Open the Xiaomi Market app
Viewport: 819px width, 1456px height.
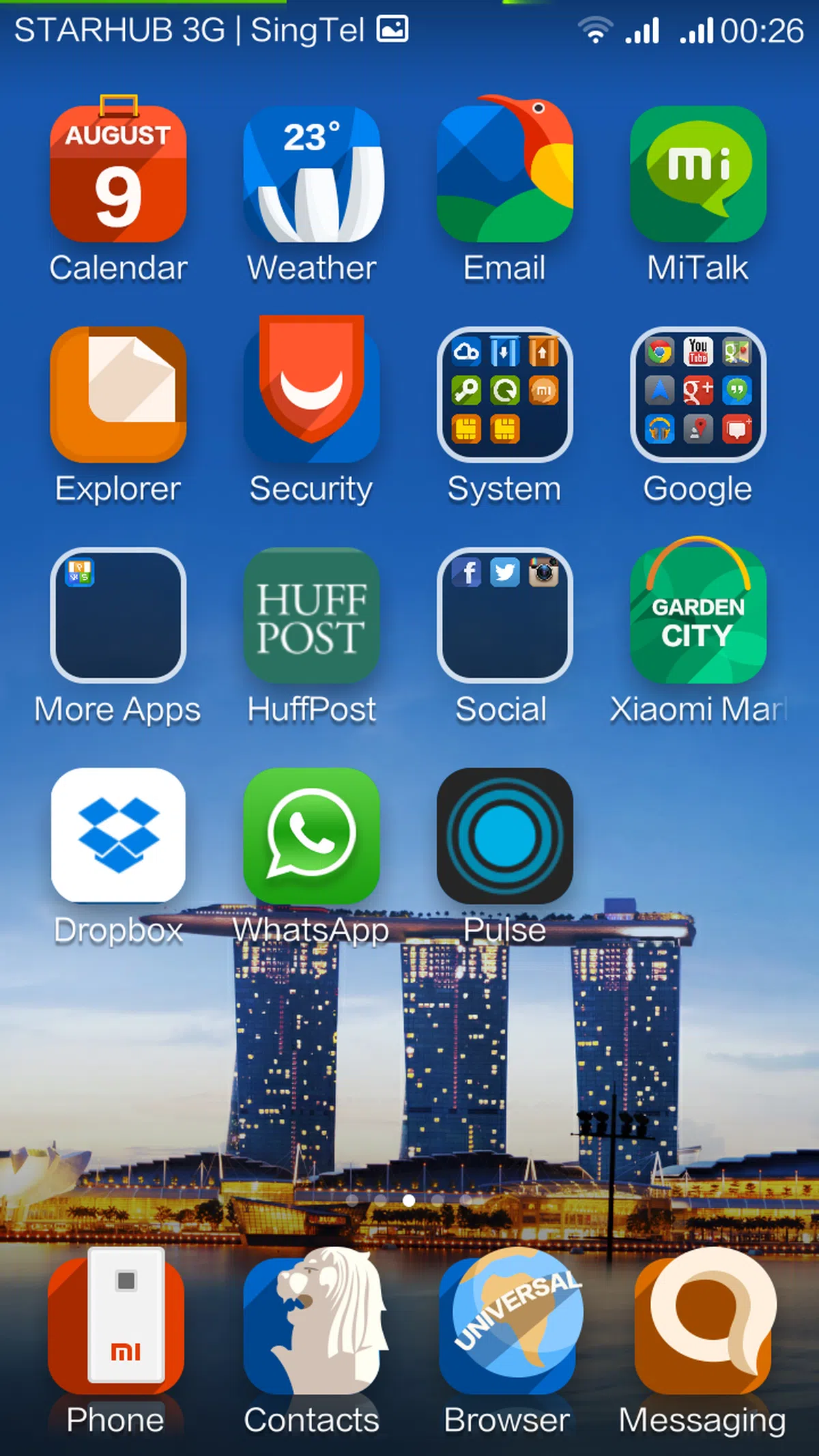pos(698,615)
